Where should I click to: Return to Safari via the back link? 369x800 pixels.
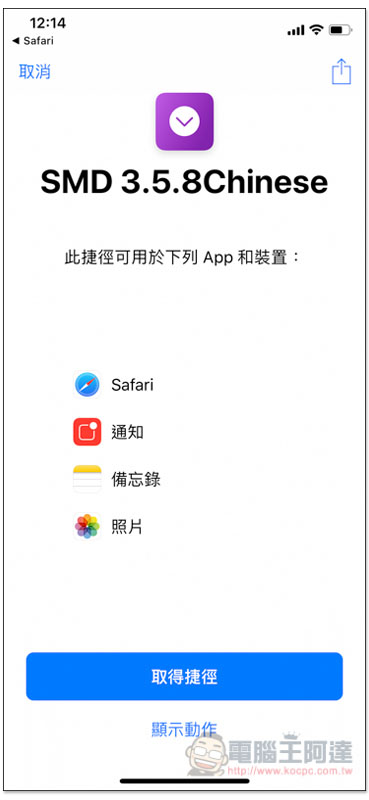tap(33, 40)
